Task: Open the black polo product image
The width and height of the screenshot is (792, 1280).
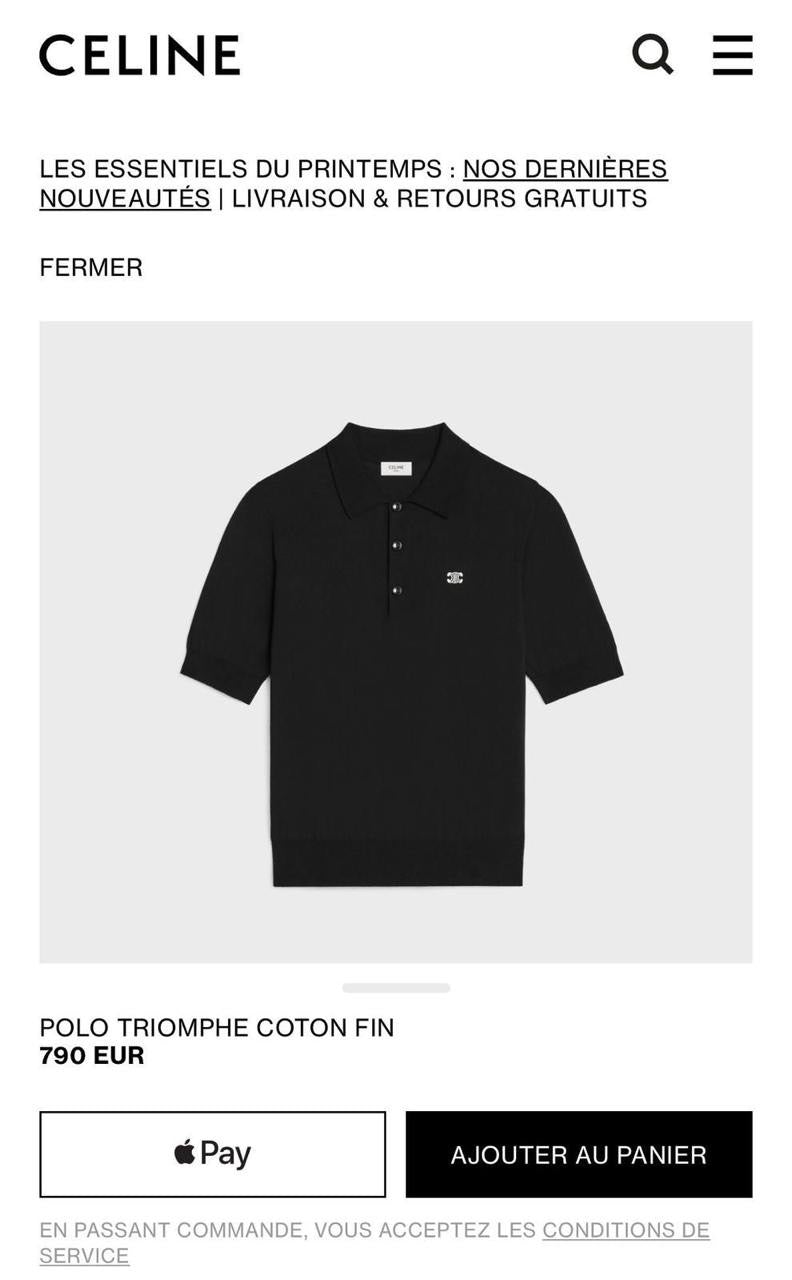Action: (396, 642)
